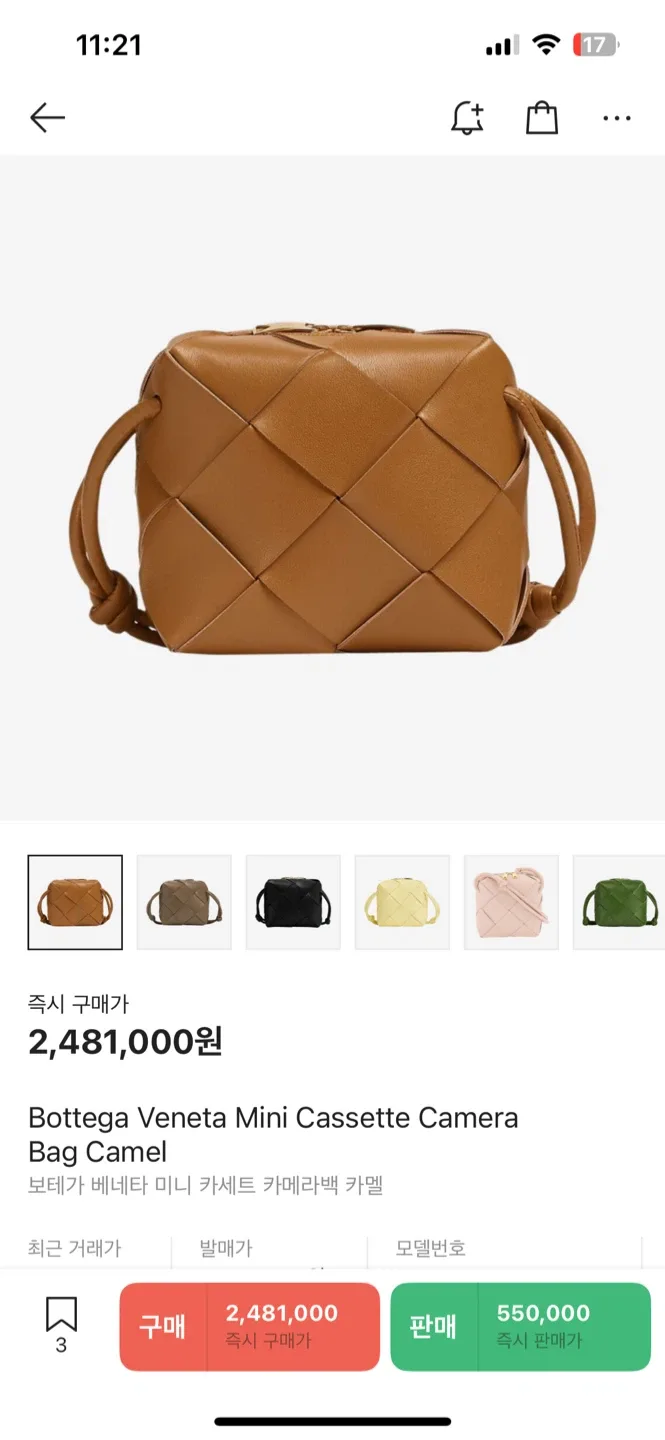Select the green bag thumbnail
The width and height of the screenshot is (665, 1440).
pos(618,902)
